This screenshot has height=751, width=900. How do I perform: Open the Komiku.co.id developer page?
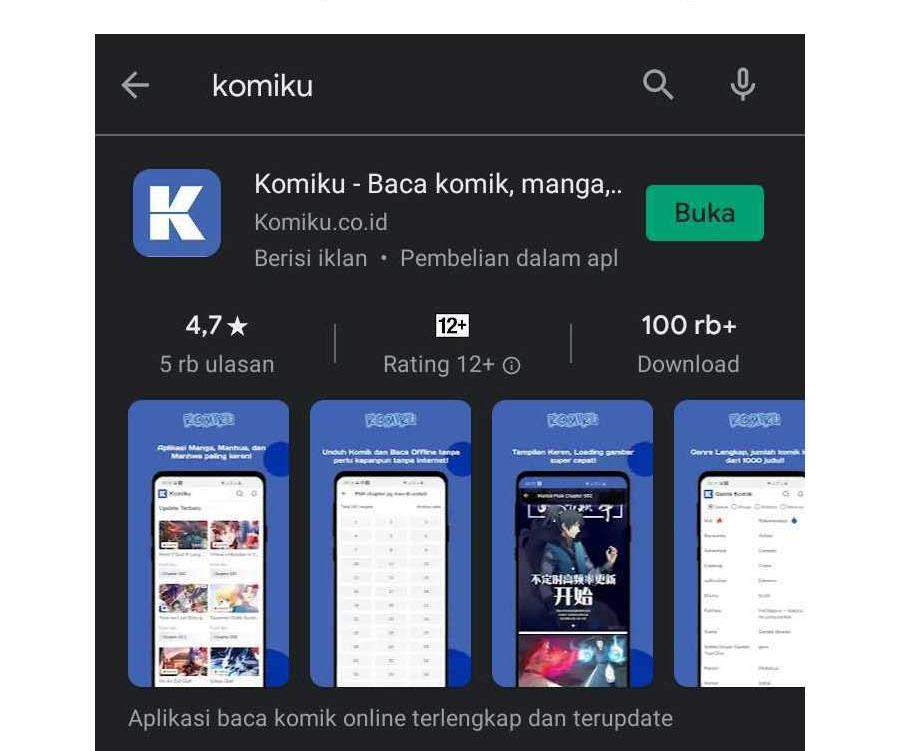[320, 222]
